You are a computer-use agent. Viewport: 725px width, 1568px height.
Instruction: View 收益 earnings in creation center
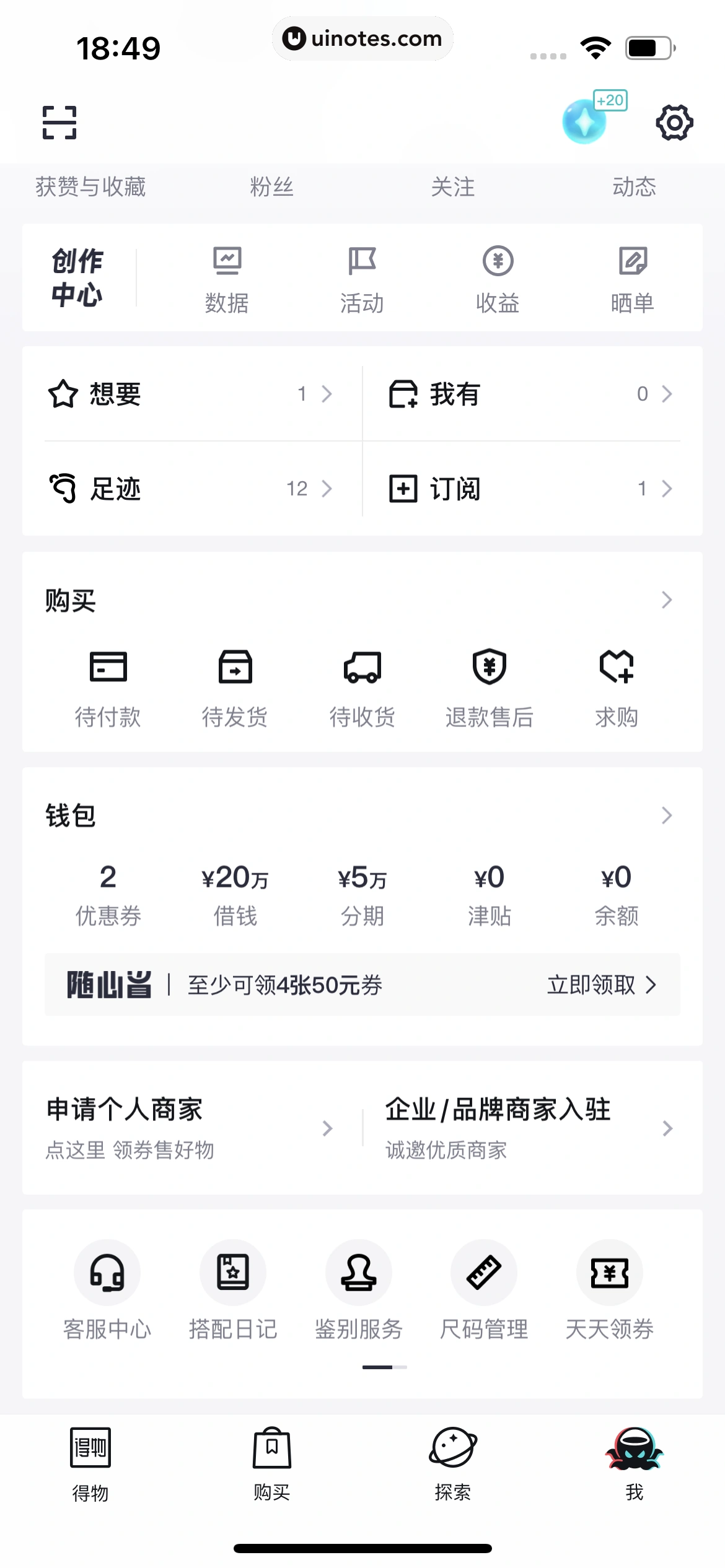[x=498, y=279]
